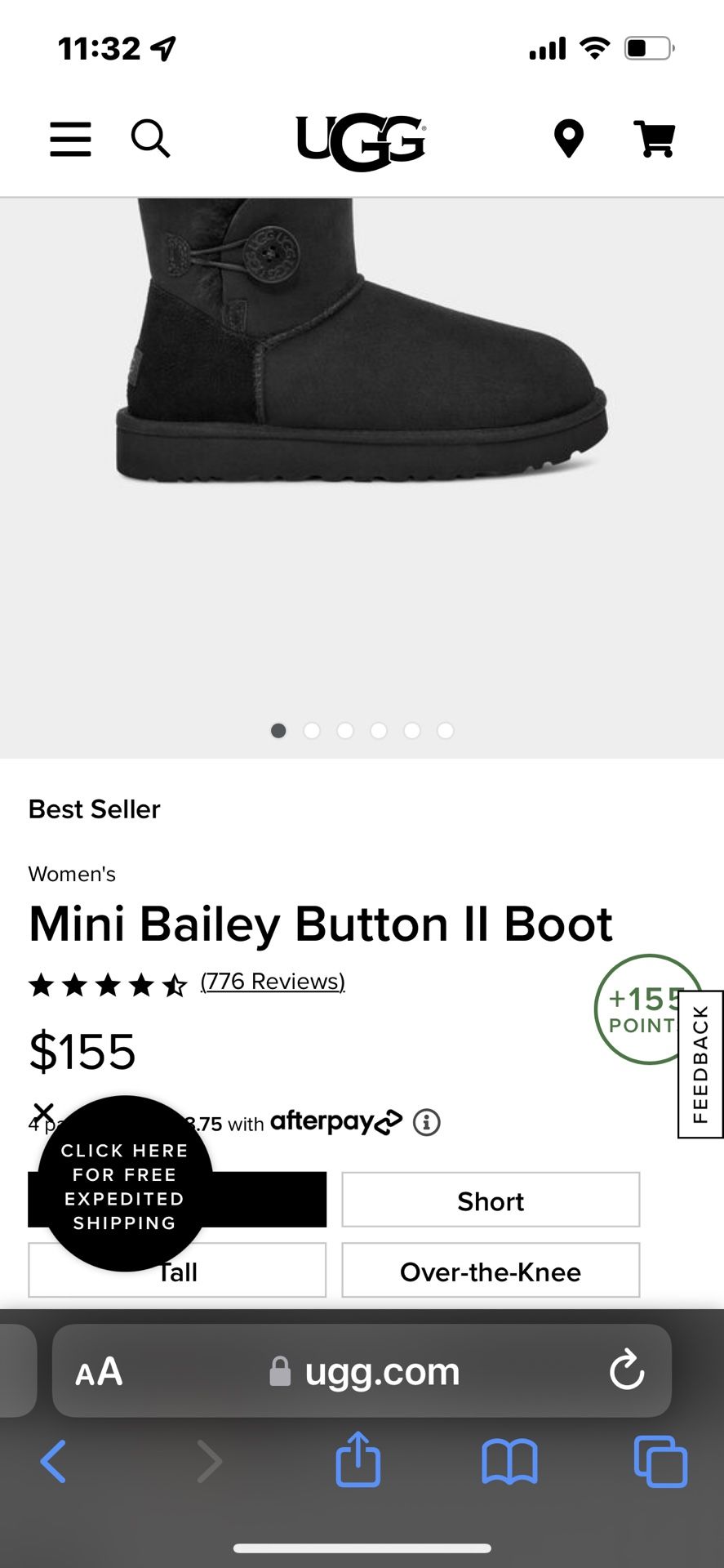Open the AA reader options
The height and width of the screenshot is (1568, 724).
tap(99, 1371)
